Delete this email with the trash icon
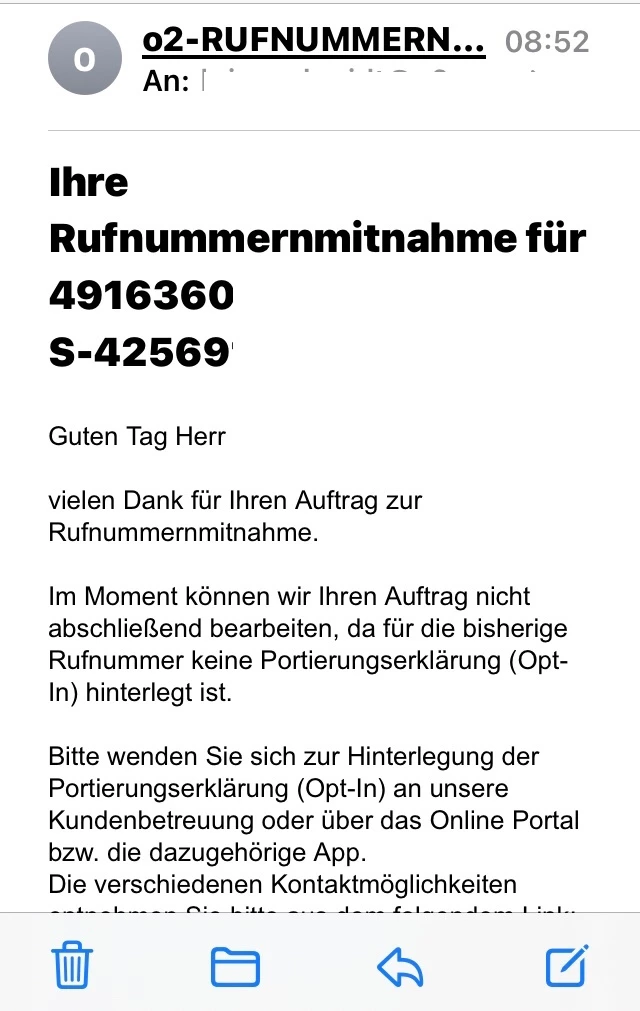Screen dimensions: 640x1011 72,966
